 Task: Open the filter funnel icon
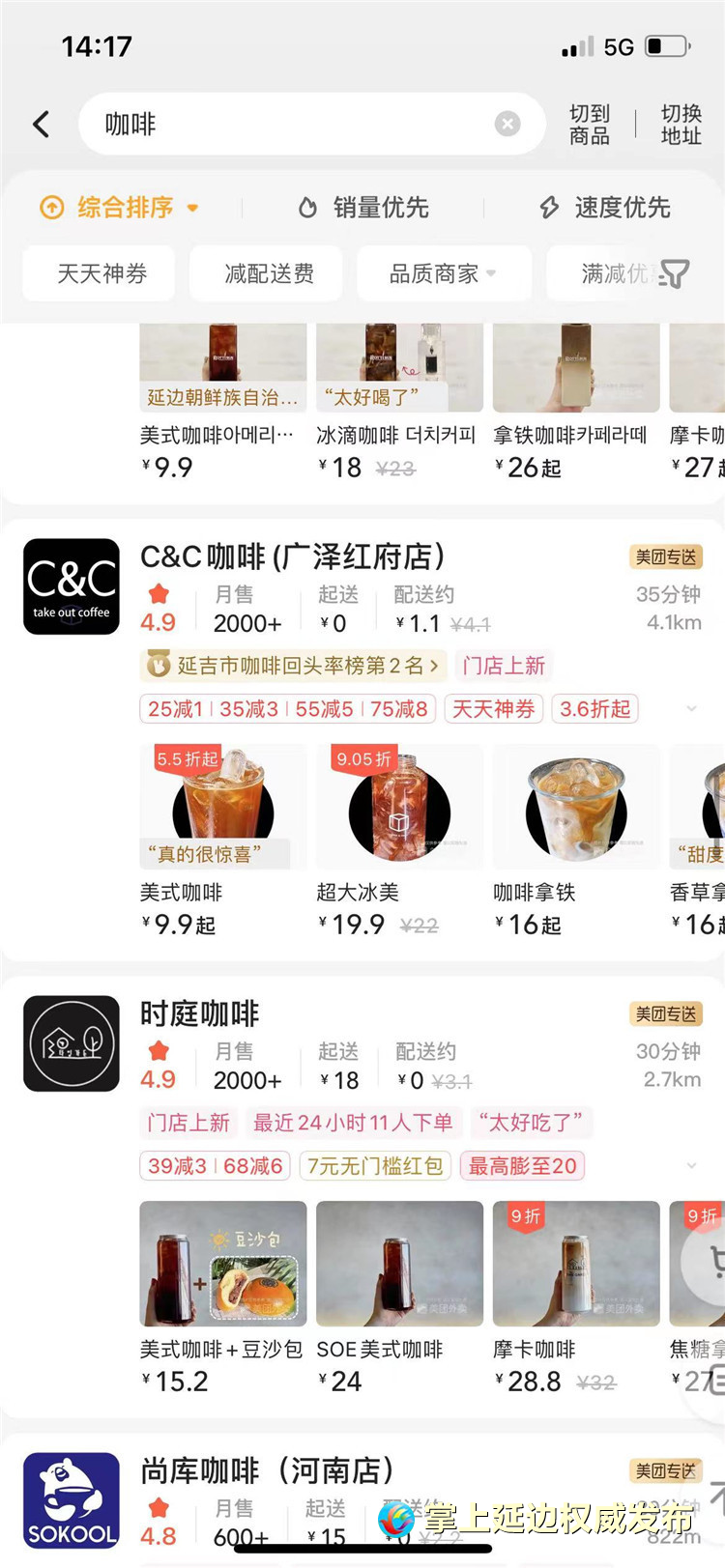tap(674, 275)
